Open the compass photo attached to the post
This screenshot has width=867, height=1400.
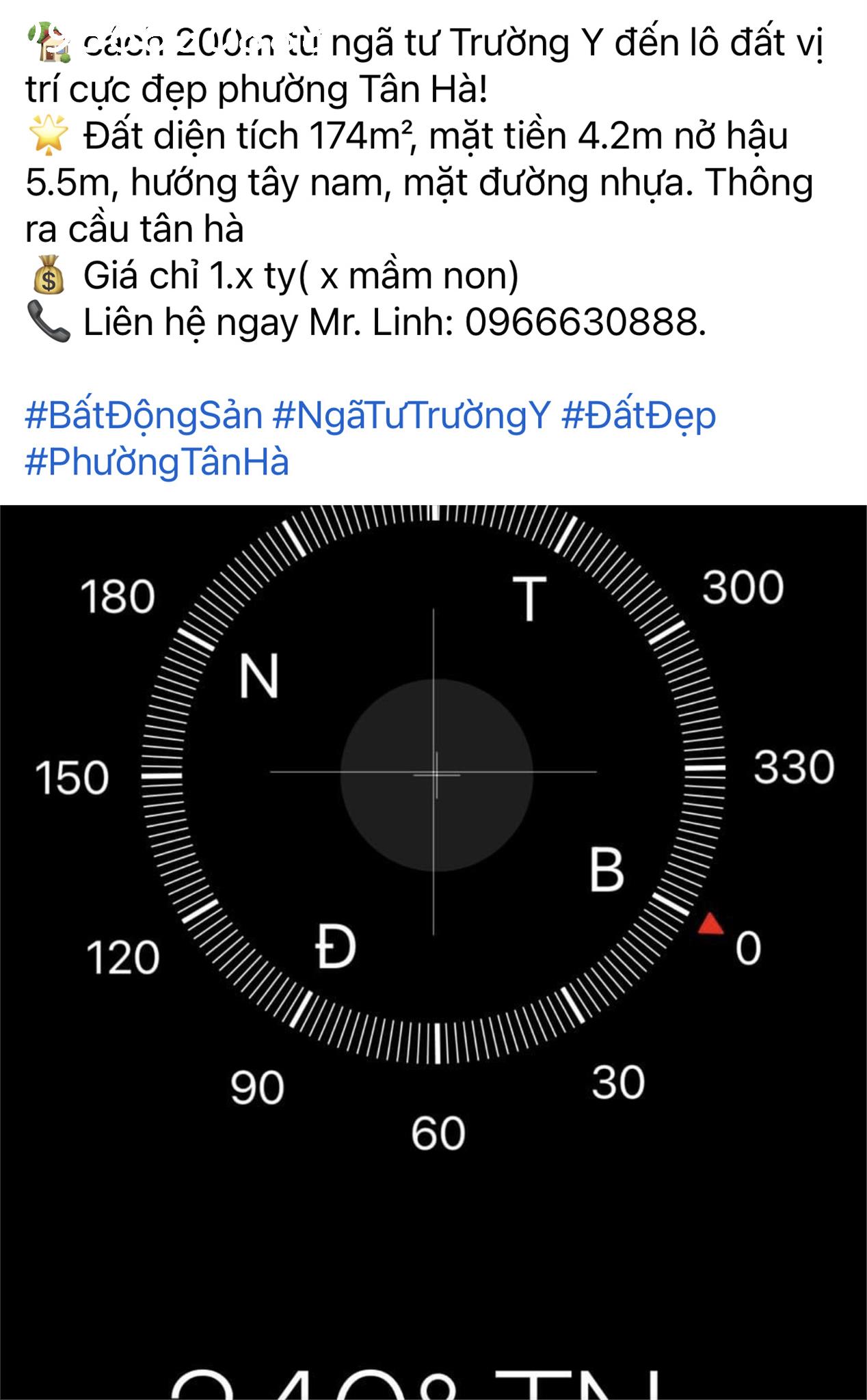pos(433,950)
